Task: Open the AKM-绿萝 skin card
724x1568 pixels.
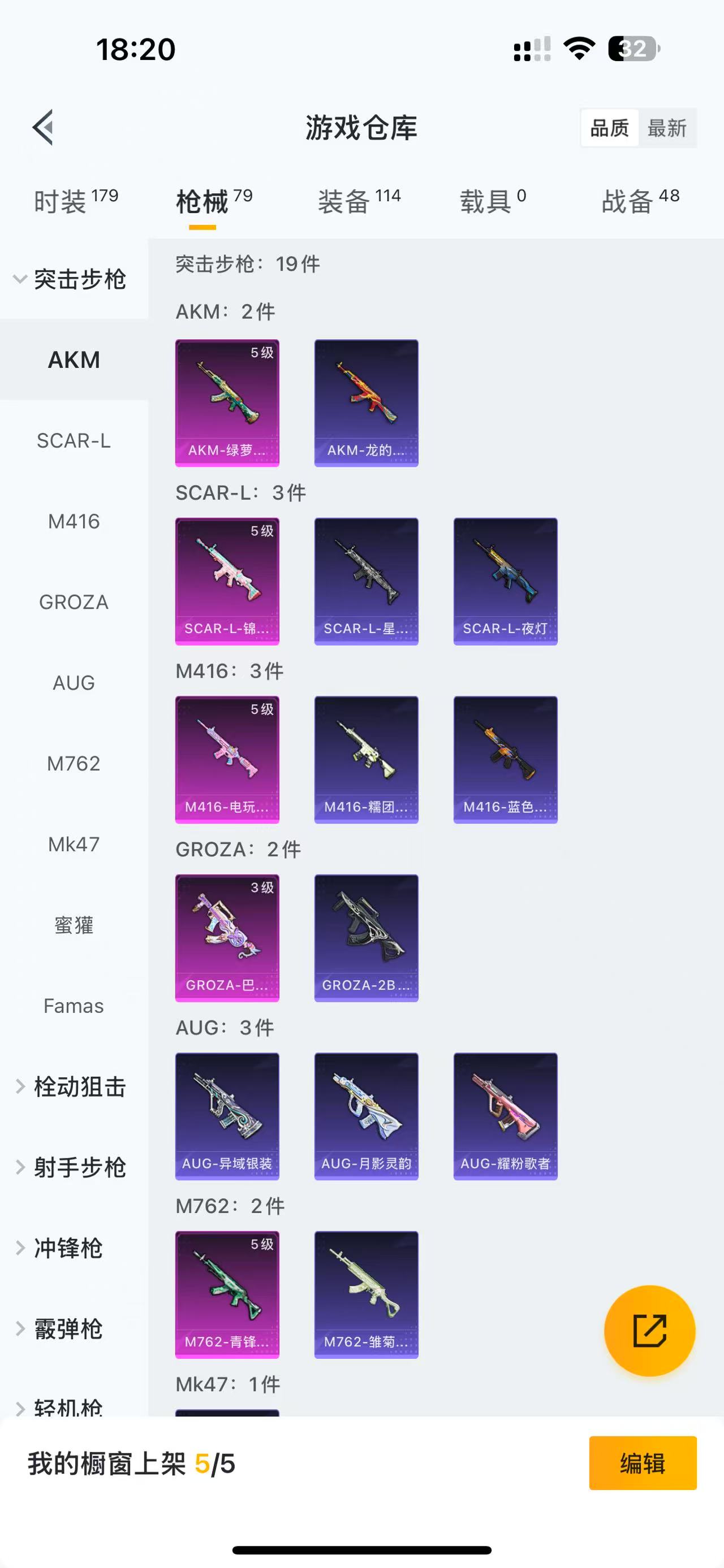Action: (227, 403)
